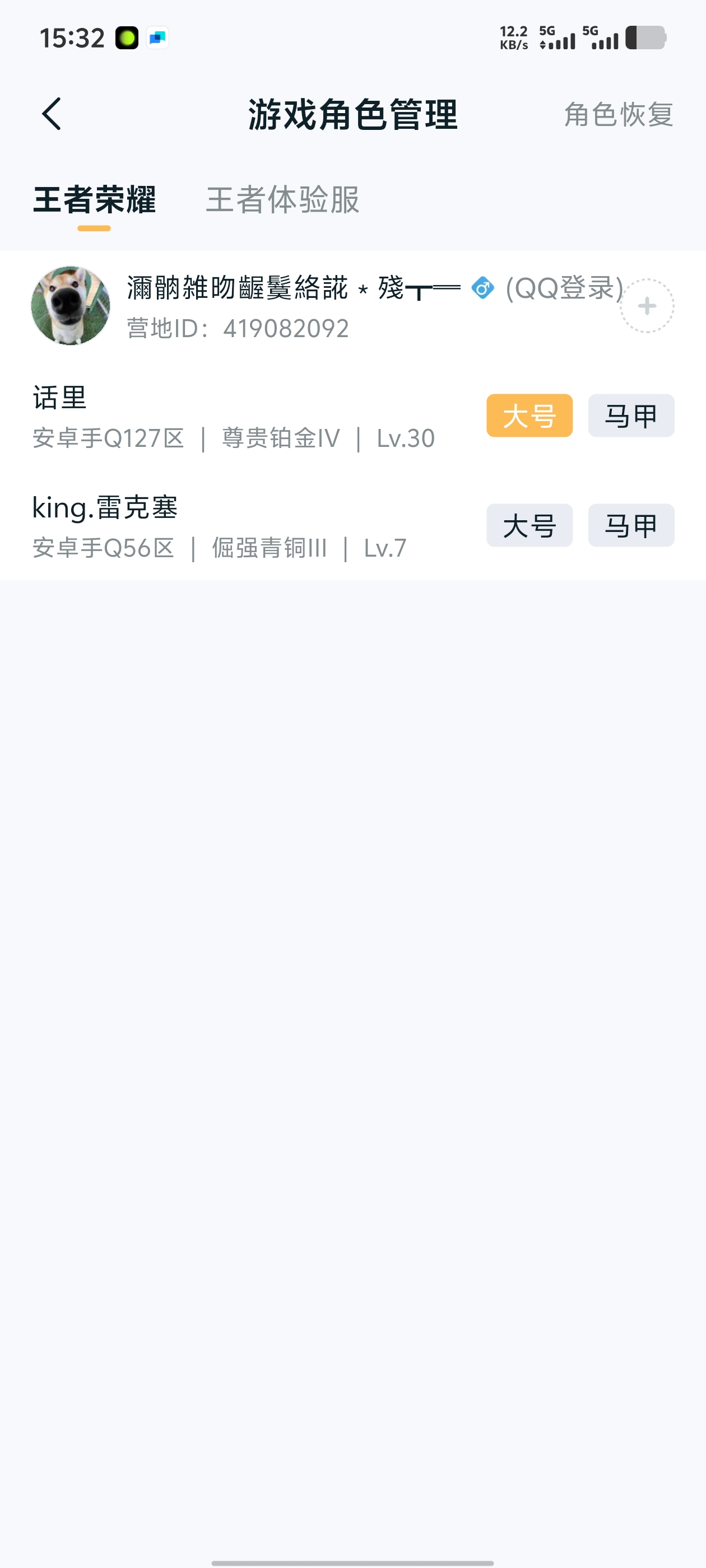706x1568 pixels.
Task: Go back from 游戏角色管理 page
Action: [52, 114]
